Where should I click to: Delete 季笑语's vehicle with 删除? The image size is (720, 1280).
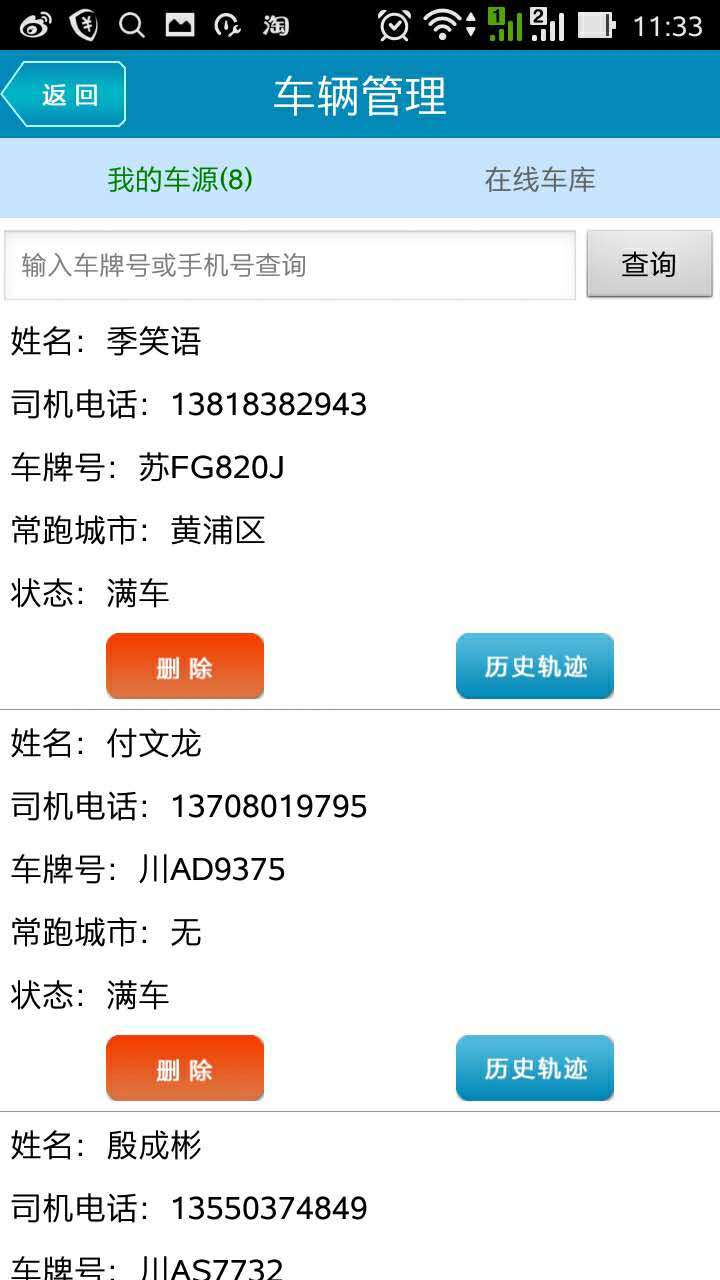click(184, 666)
